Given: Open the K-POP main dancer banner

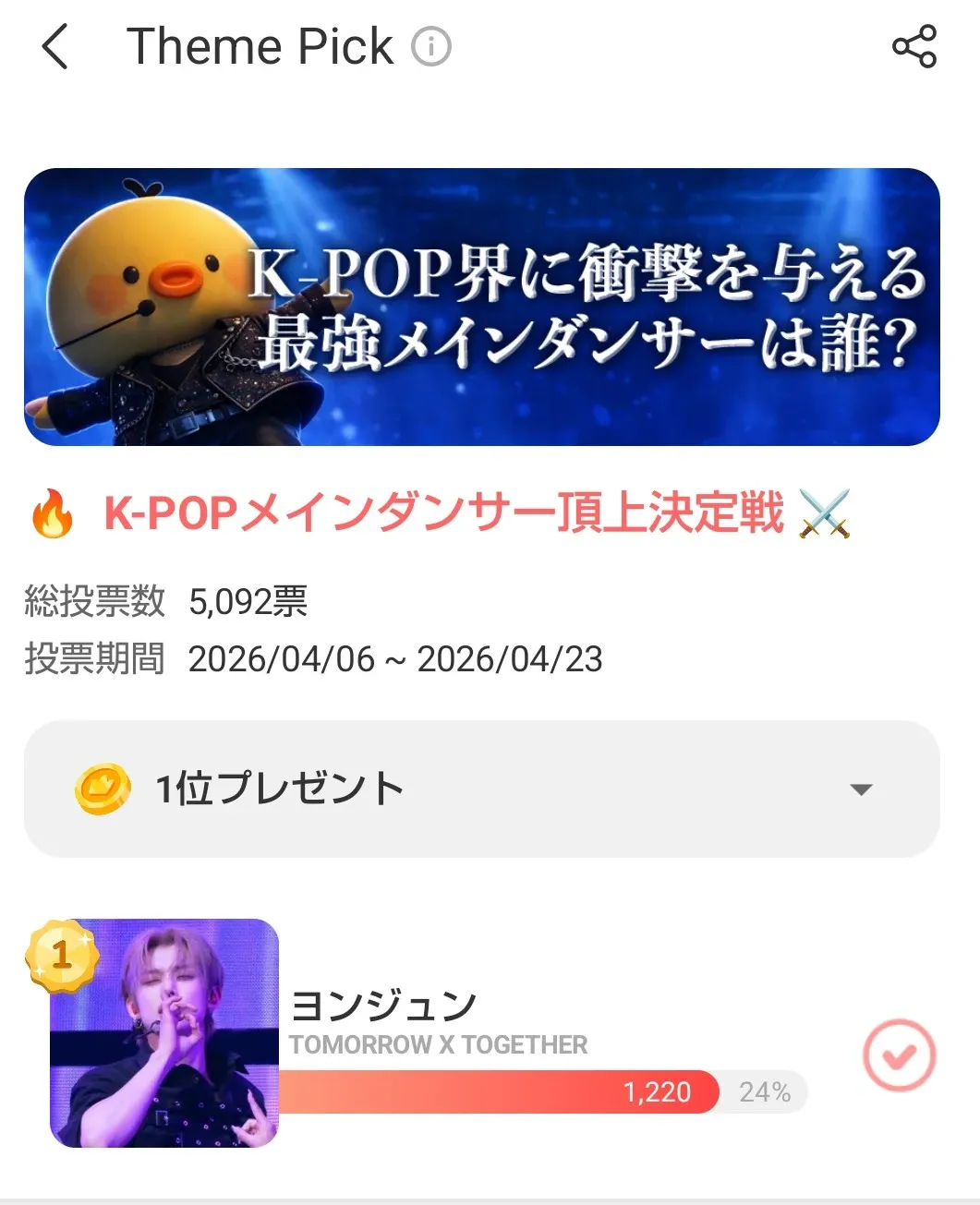Looking at the screenshot, I should (490, 305).
